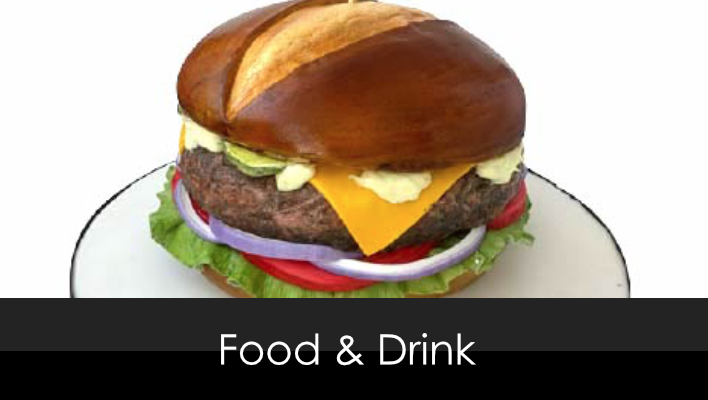Screen dimensions: 708x400
Task: Open the Food & Drink category
Action: click(x=347, y=350)
